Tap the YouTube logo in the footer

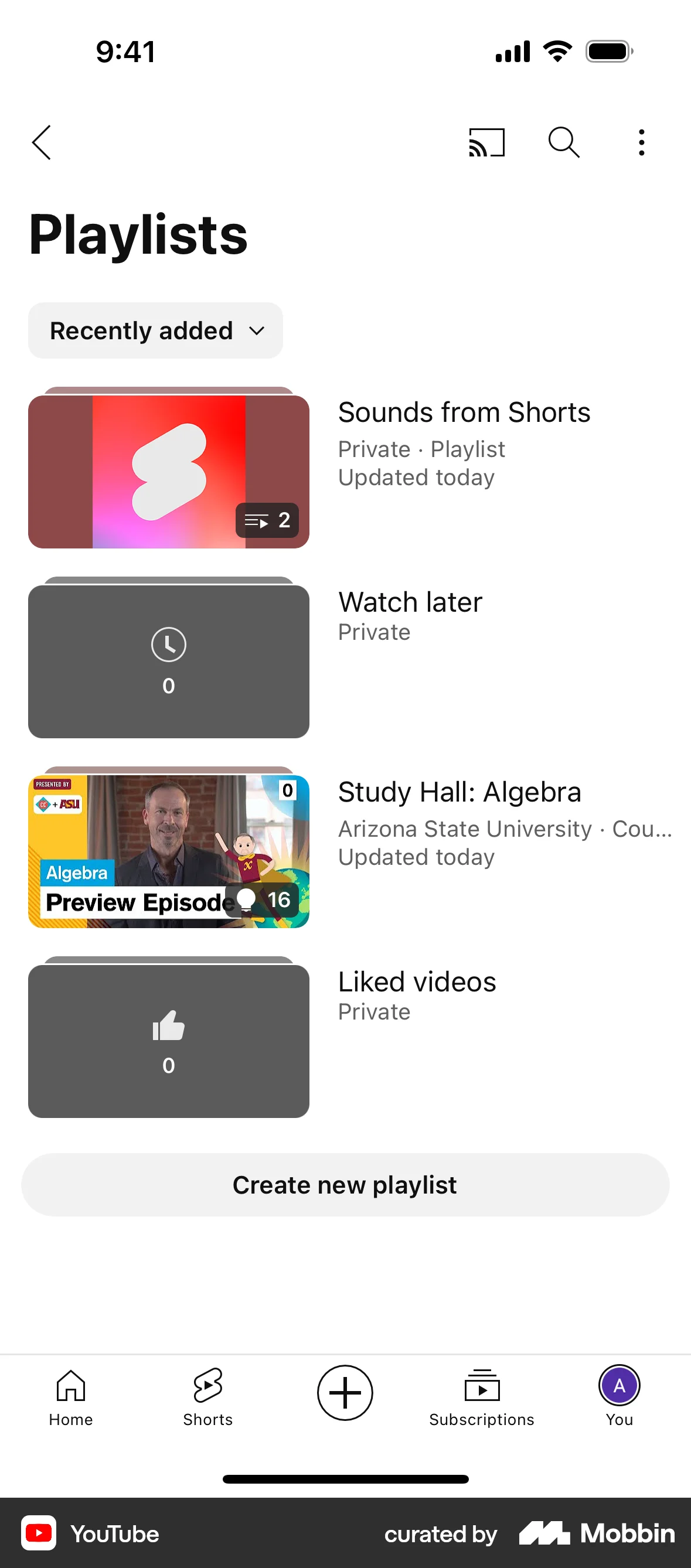[x=90, y=1533]
